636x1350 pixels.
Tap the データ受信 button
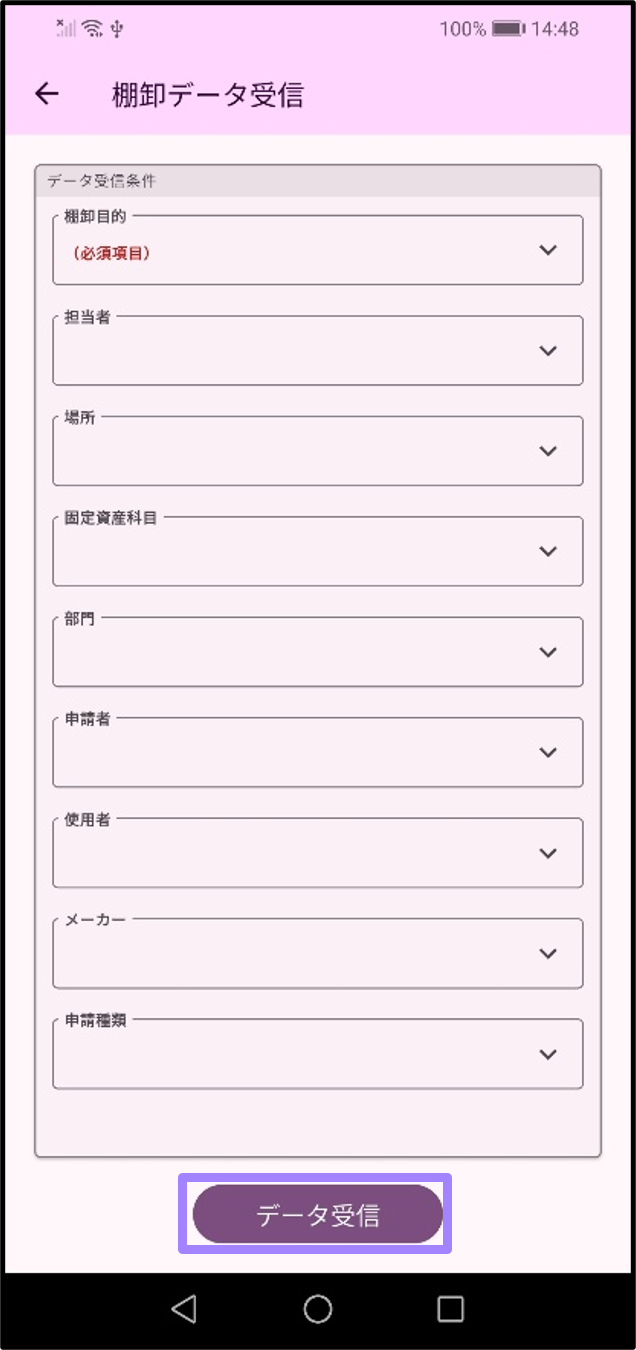click(x=317, y=1214)
